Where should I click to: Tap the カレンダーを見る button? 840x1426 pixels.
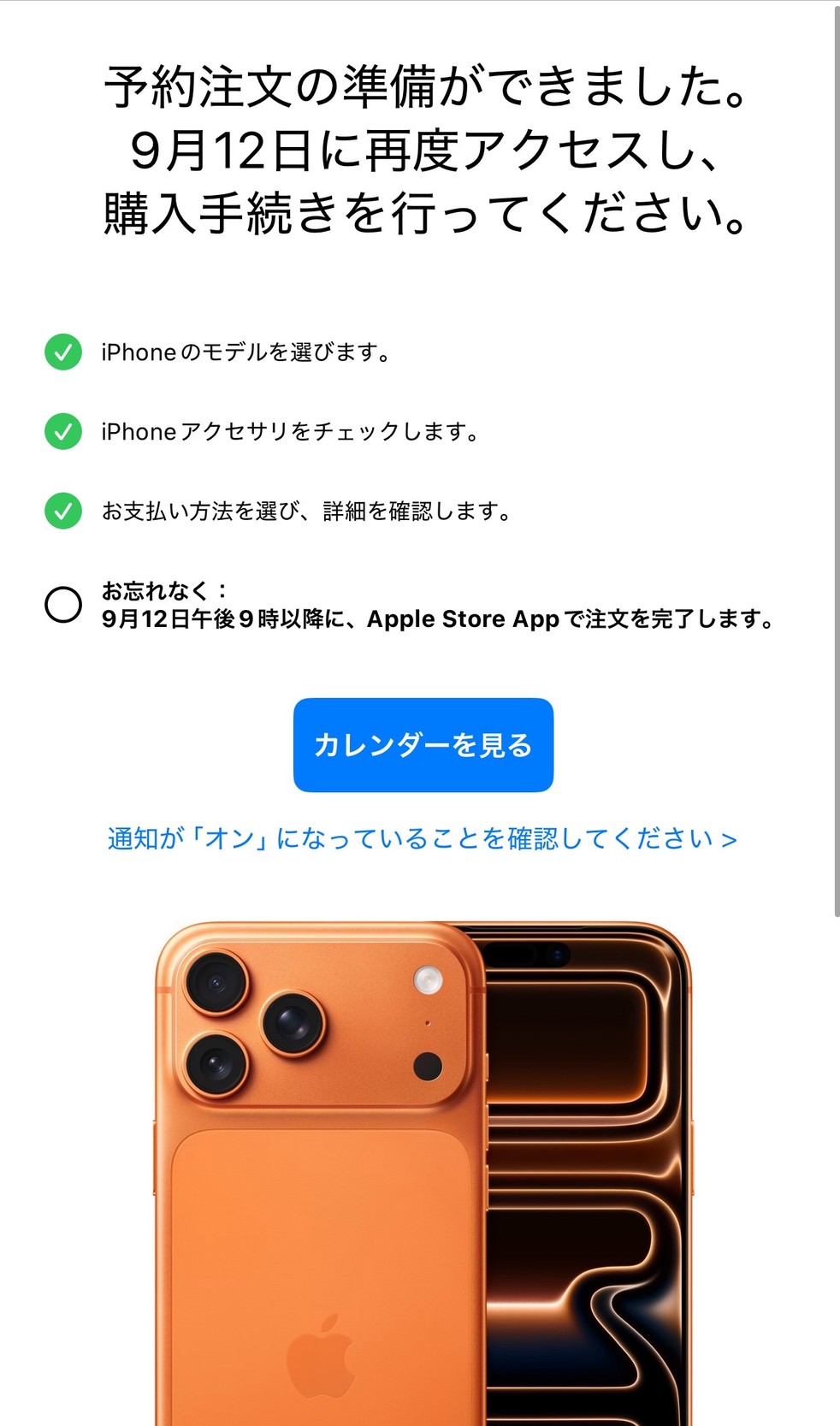423,745
